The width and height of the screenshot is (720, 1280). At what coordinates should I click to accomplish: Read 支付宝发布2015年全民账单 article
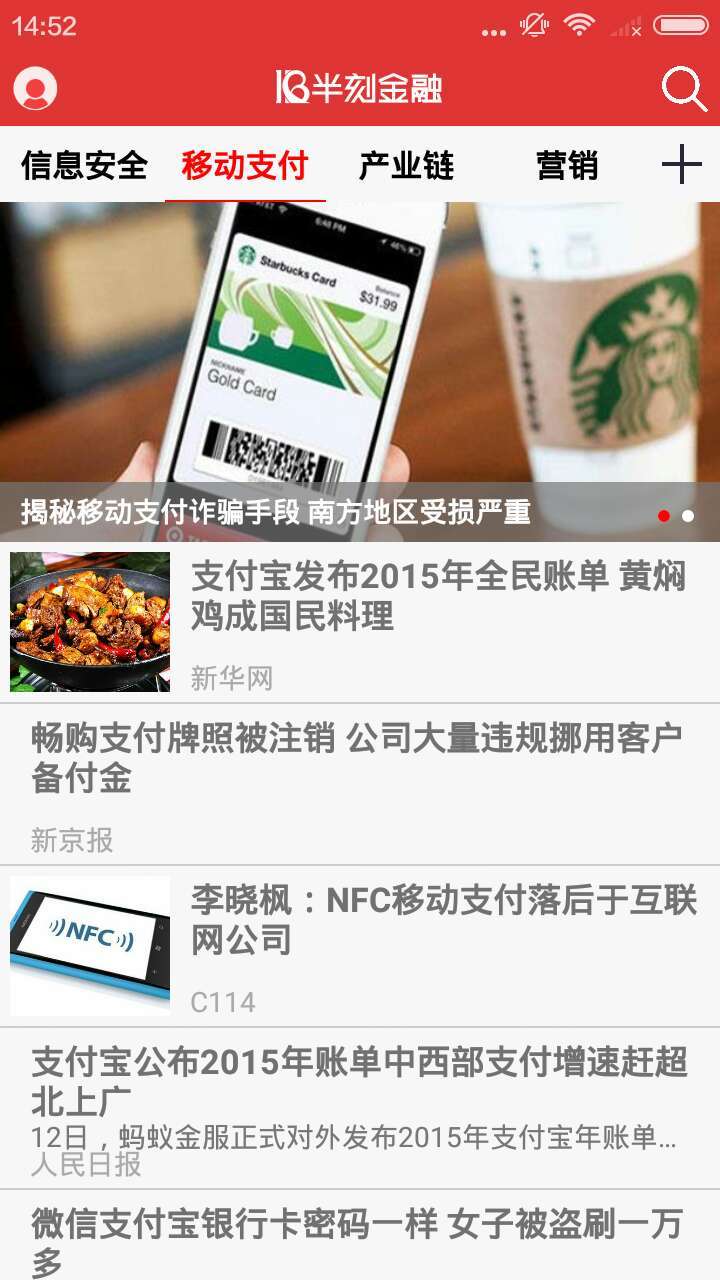(438, 597)
